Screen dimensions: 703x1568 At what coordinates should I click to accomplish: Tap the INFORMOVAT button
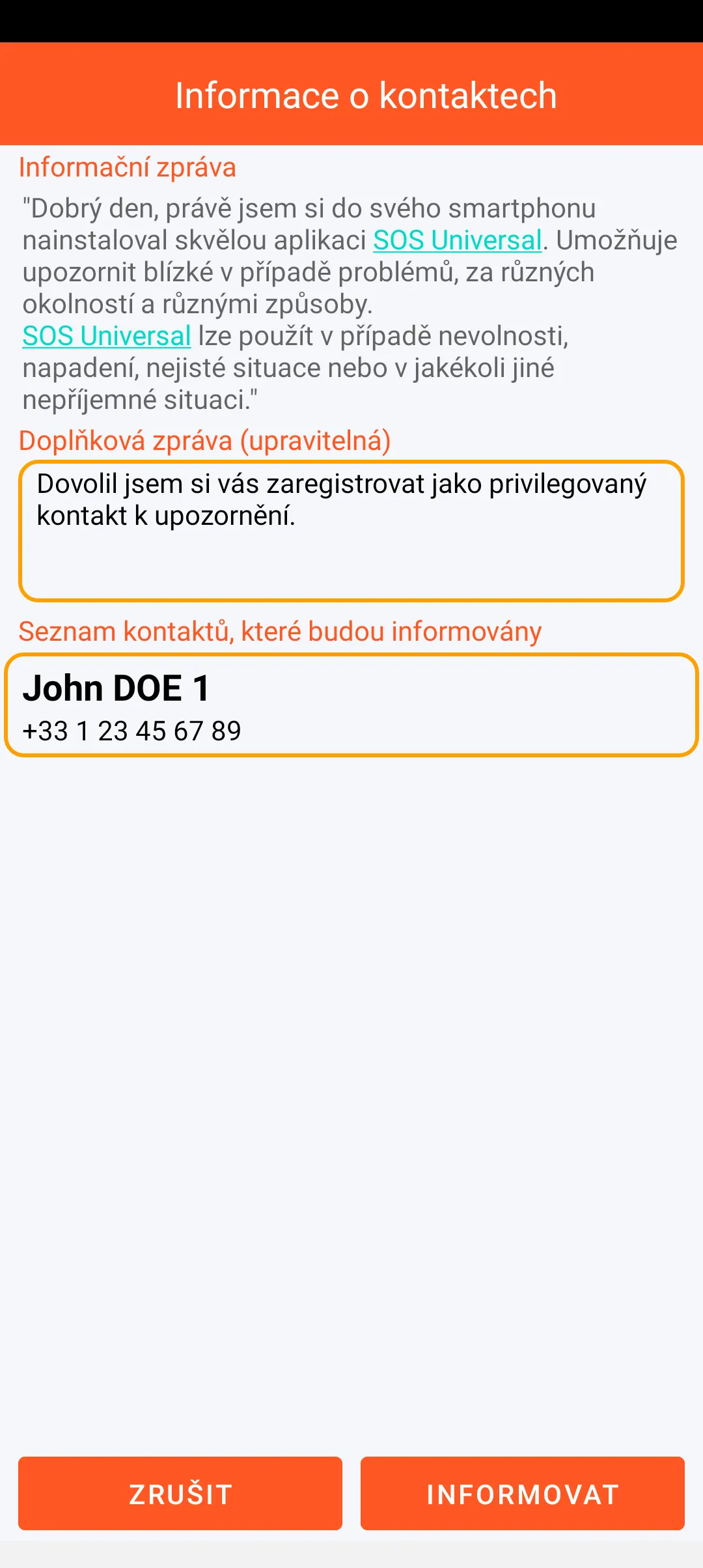tap(522, 1494)
